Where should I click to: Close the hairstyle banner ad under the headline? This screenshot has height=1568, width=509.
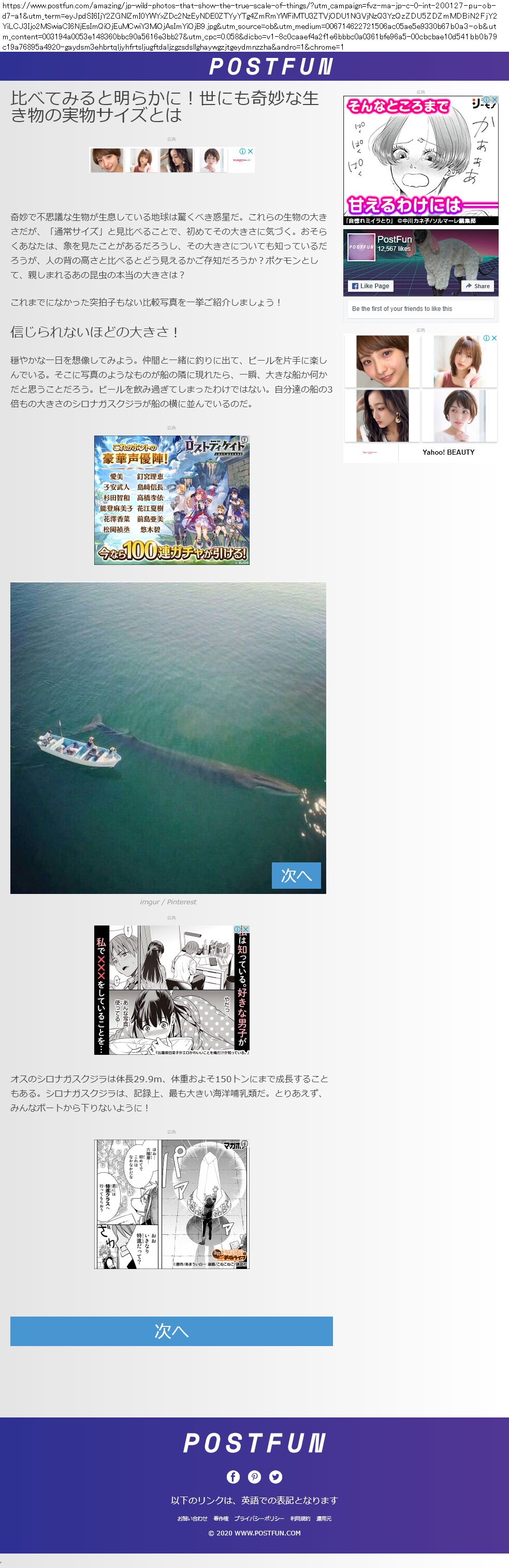click(x=251, y=151)
